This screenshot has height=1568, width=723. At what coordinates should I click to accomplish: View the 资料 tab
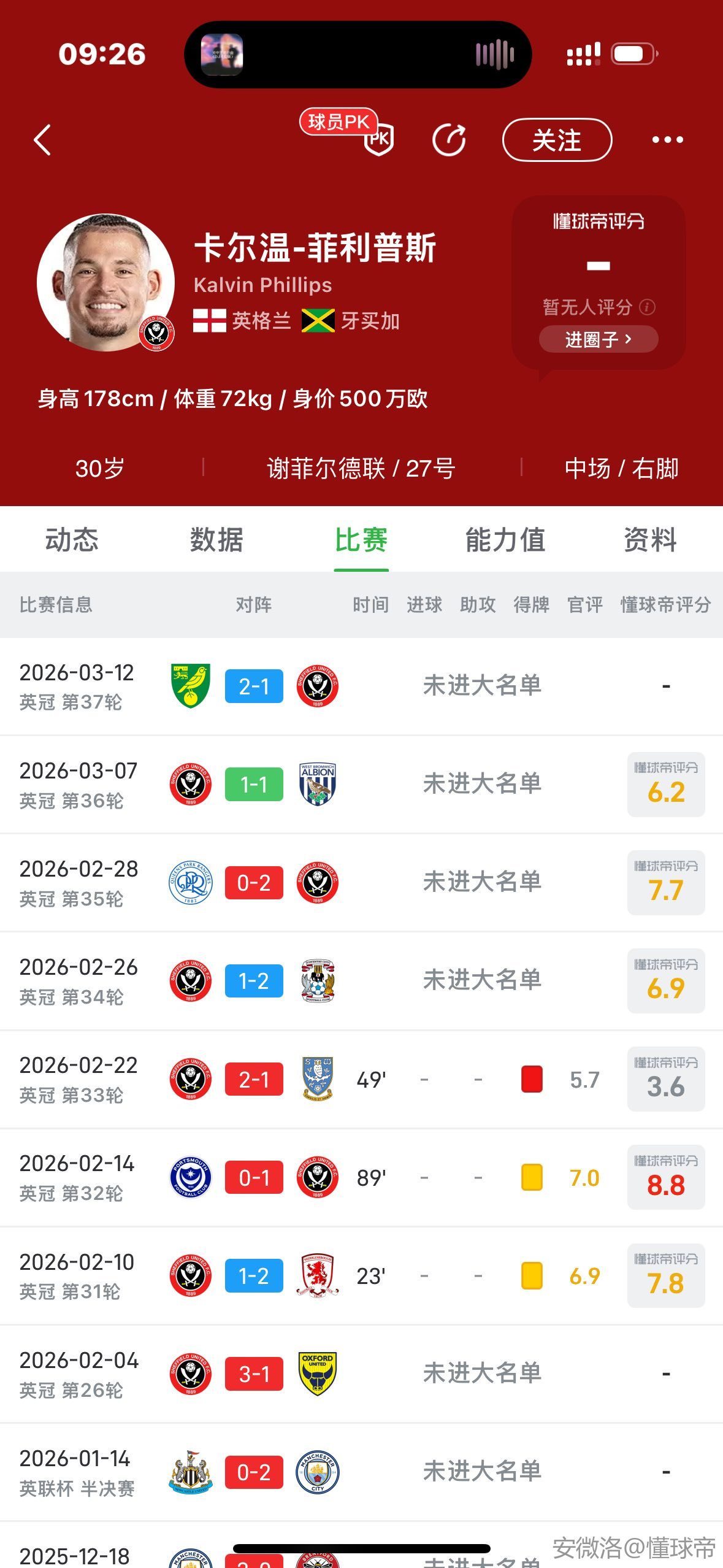point(650,540)
